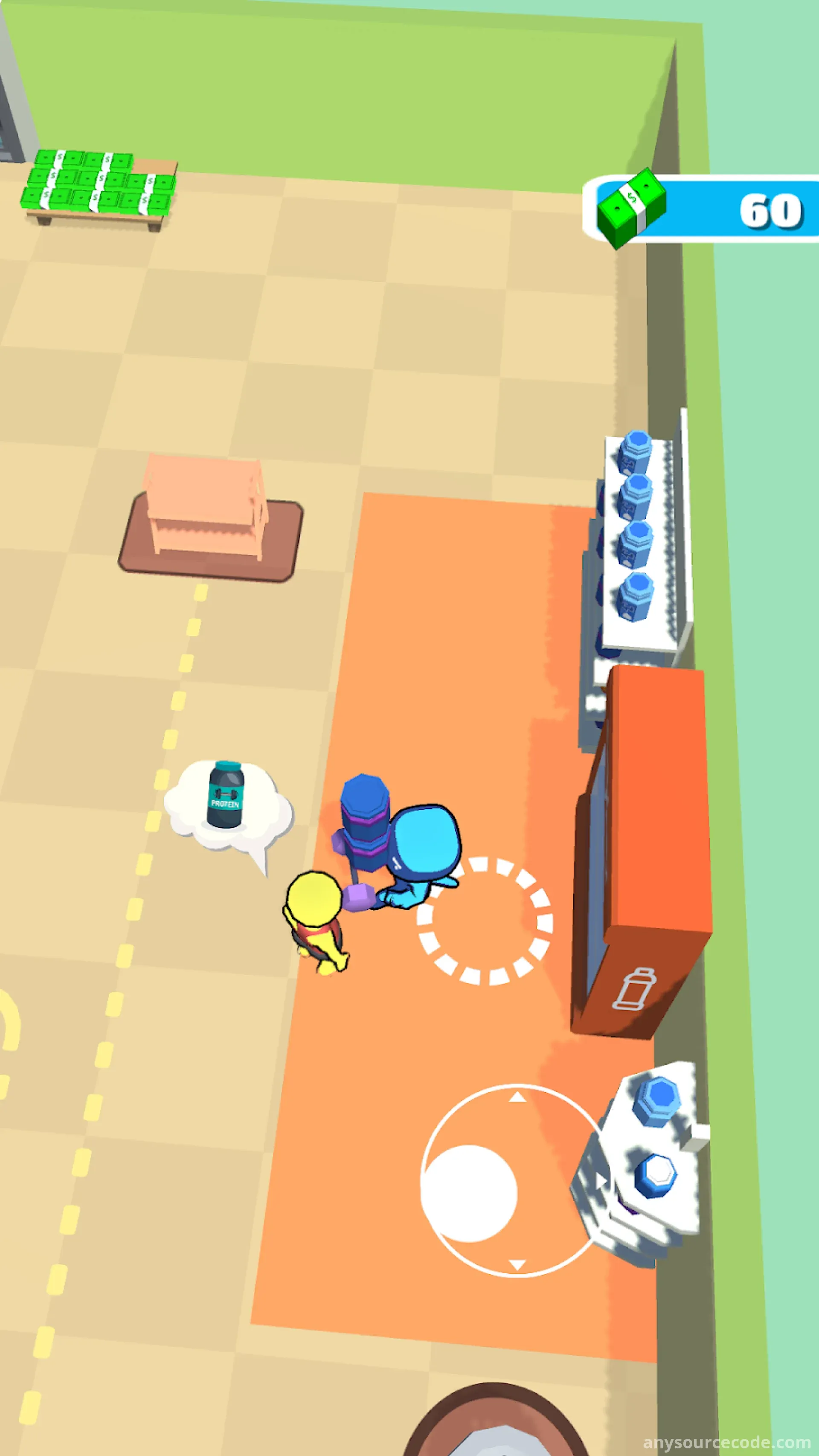The width and height of the screenshot is (819, 1456).
Task: Tap the joystick's white thumb knob
Action: (469, 1193)
